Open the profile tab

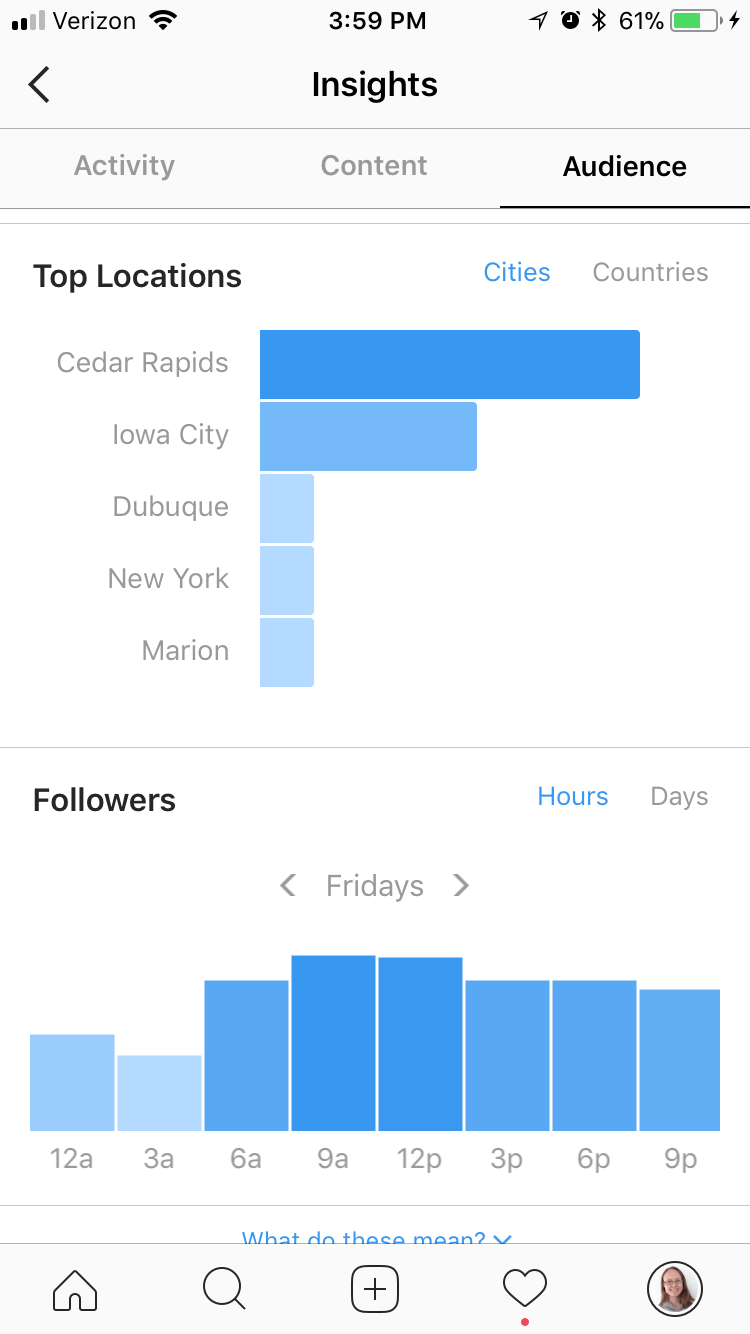(x=675, y=1289)
